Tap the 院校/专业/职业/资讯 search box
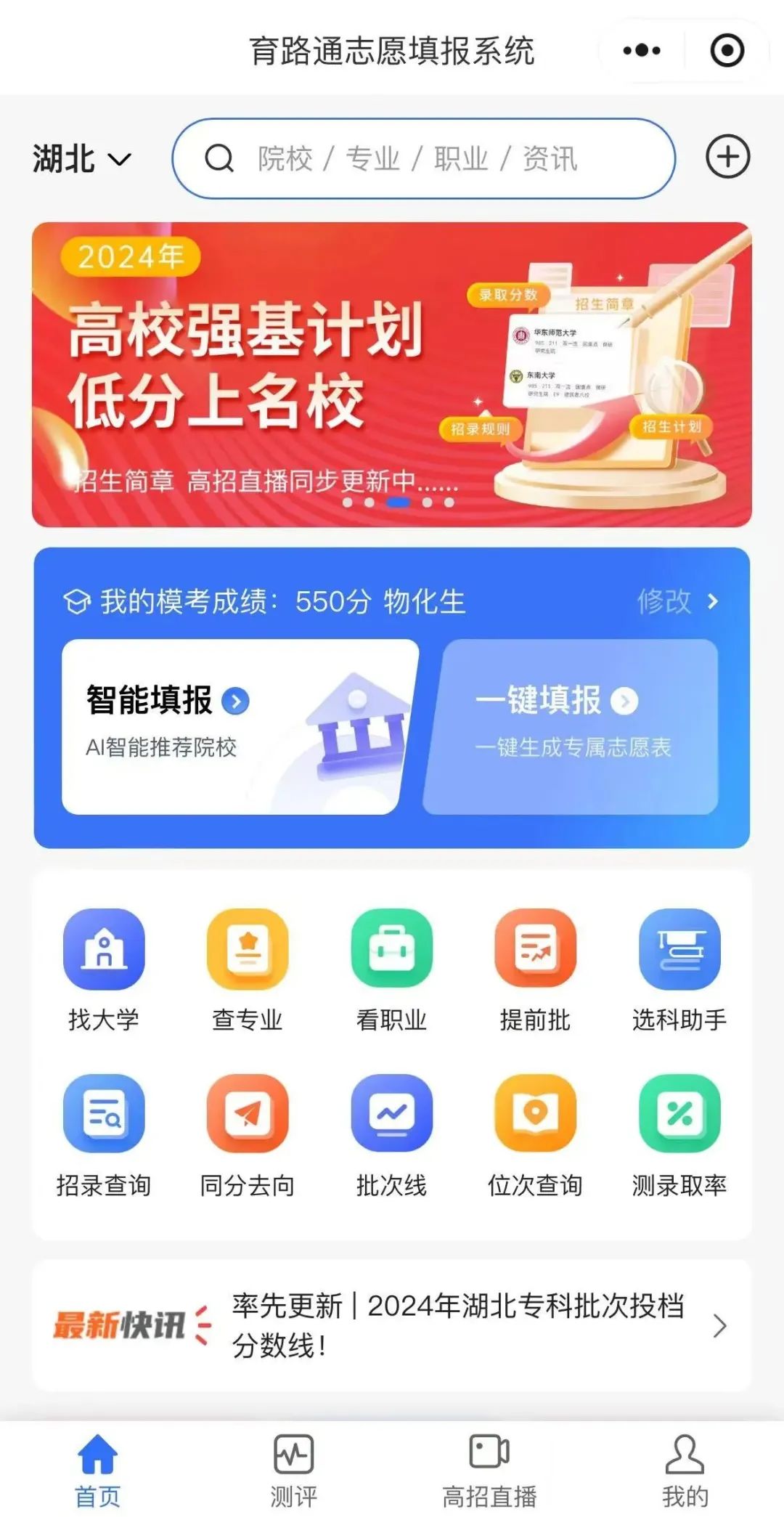784x1517 pixels. 423,158
